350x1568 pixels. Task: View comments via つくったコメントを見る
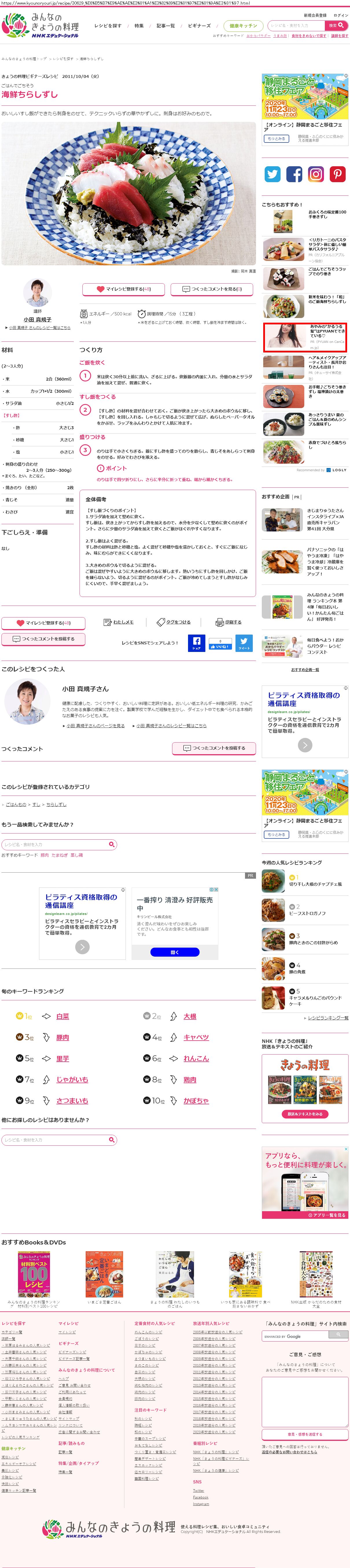(212, 289)
